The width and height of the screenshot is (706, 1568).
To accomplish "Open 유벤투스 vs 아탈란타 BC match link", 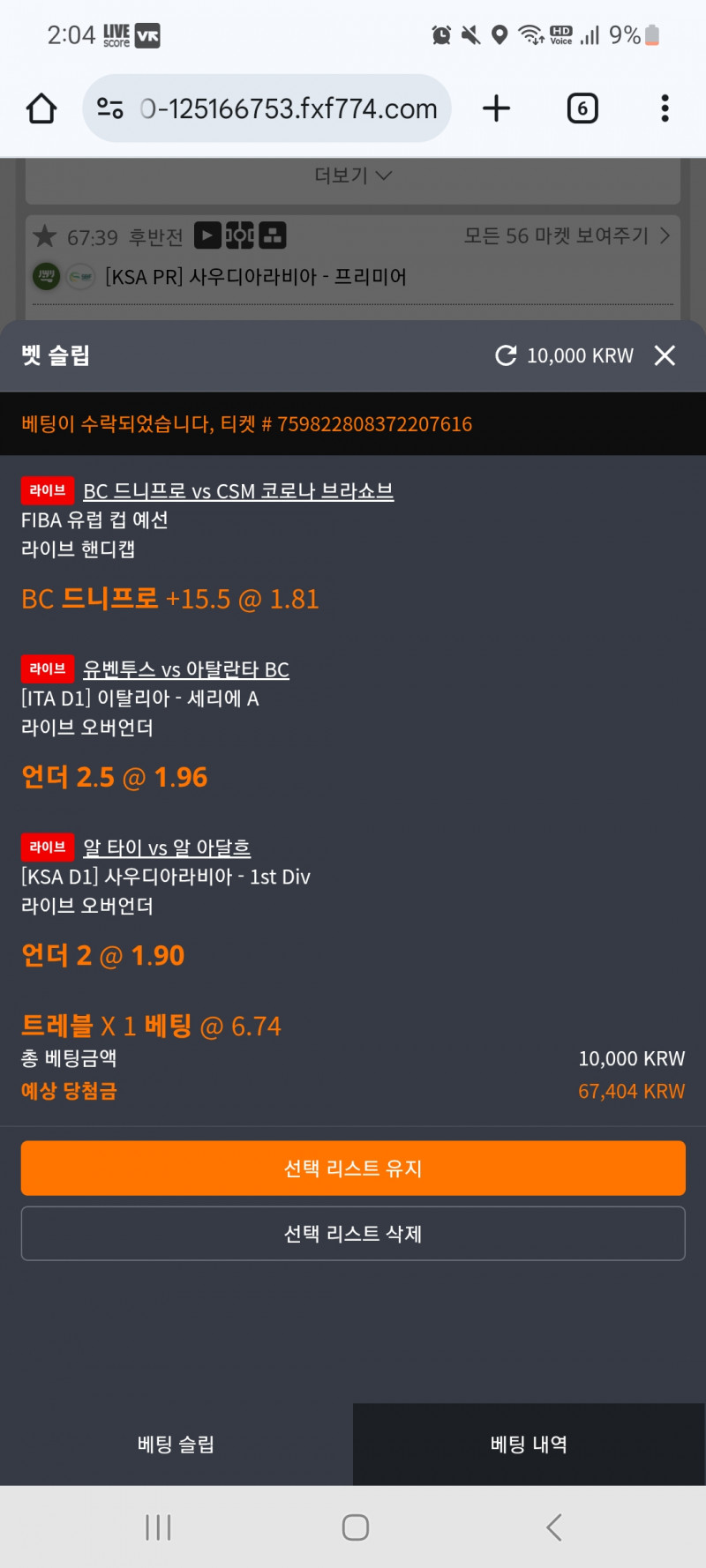I will [x=186, y=670].
